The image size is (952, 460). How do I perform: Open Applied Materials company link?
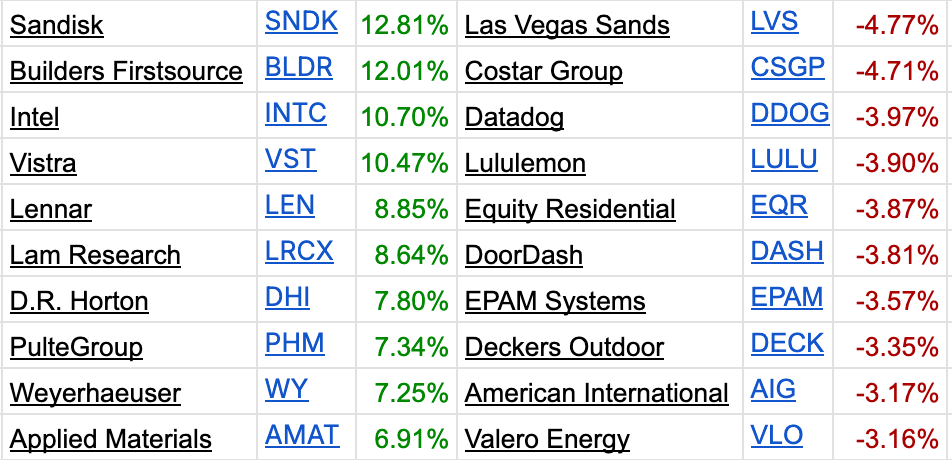click(110, 440)
